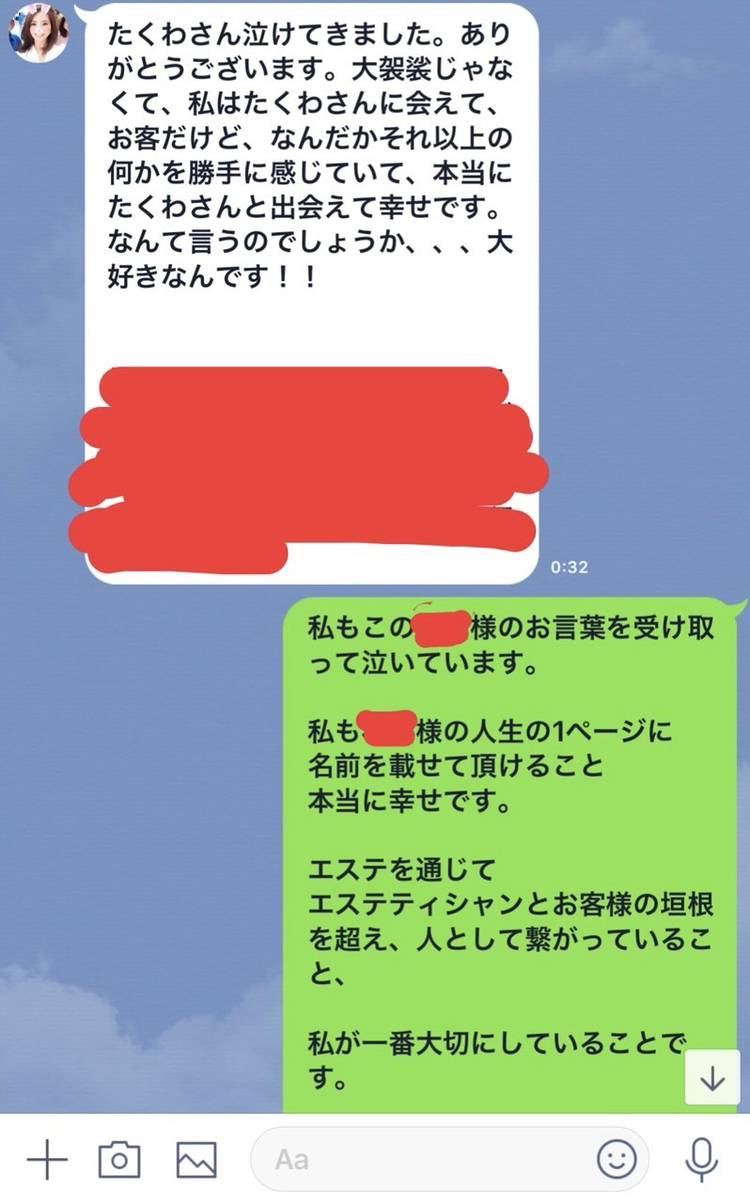Jump to latest message with down arrow

pyautogui.click(x=712, y=1080)
